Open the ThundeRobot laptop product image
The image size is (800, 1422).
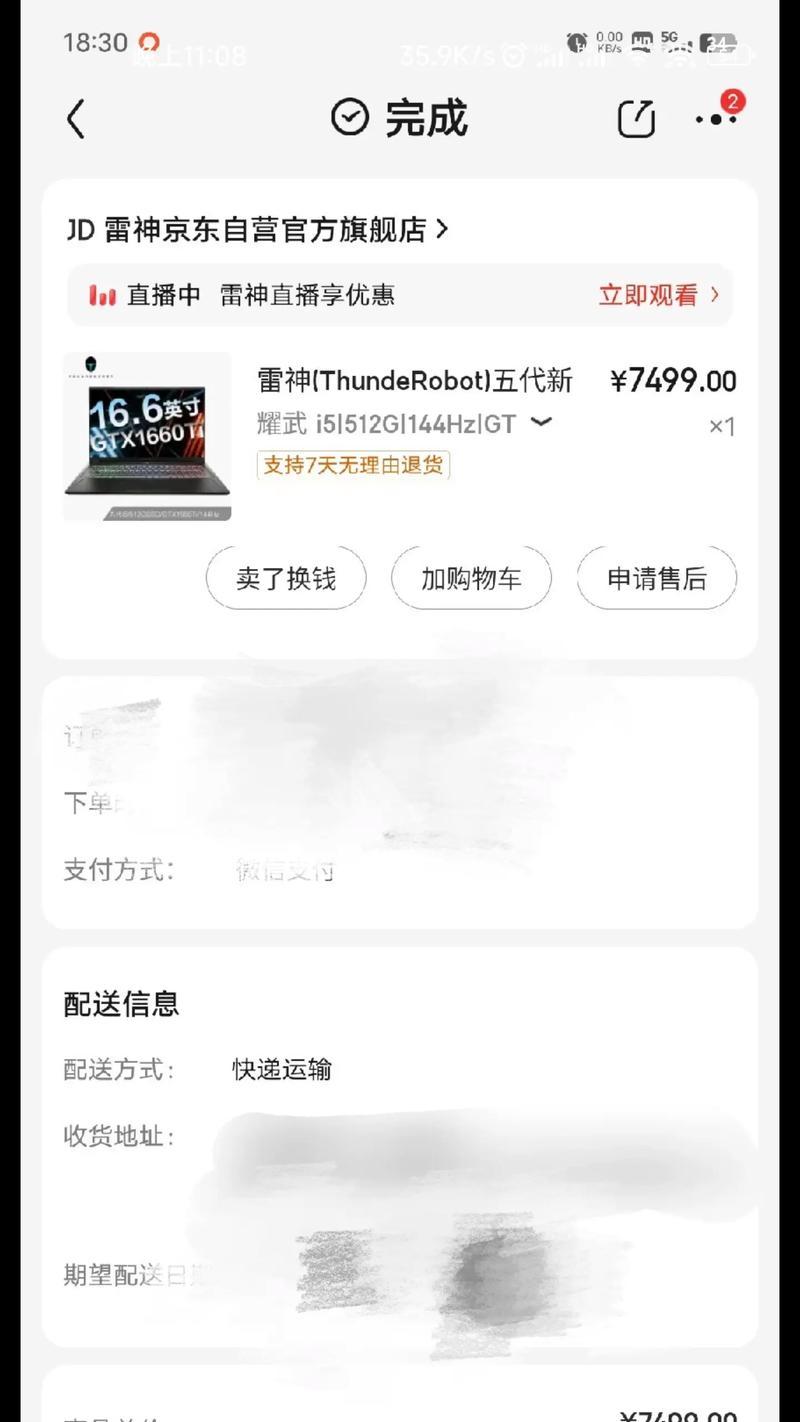(x=147, y=436)
